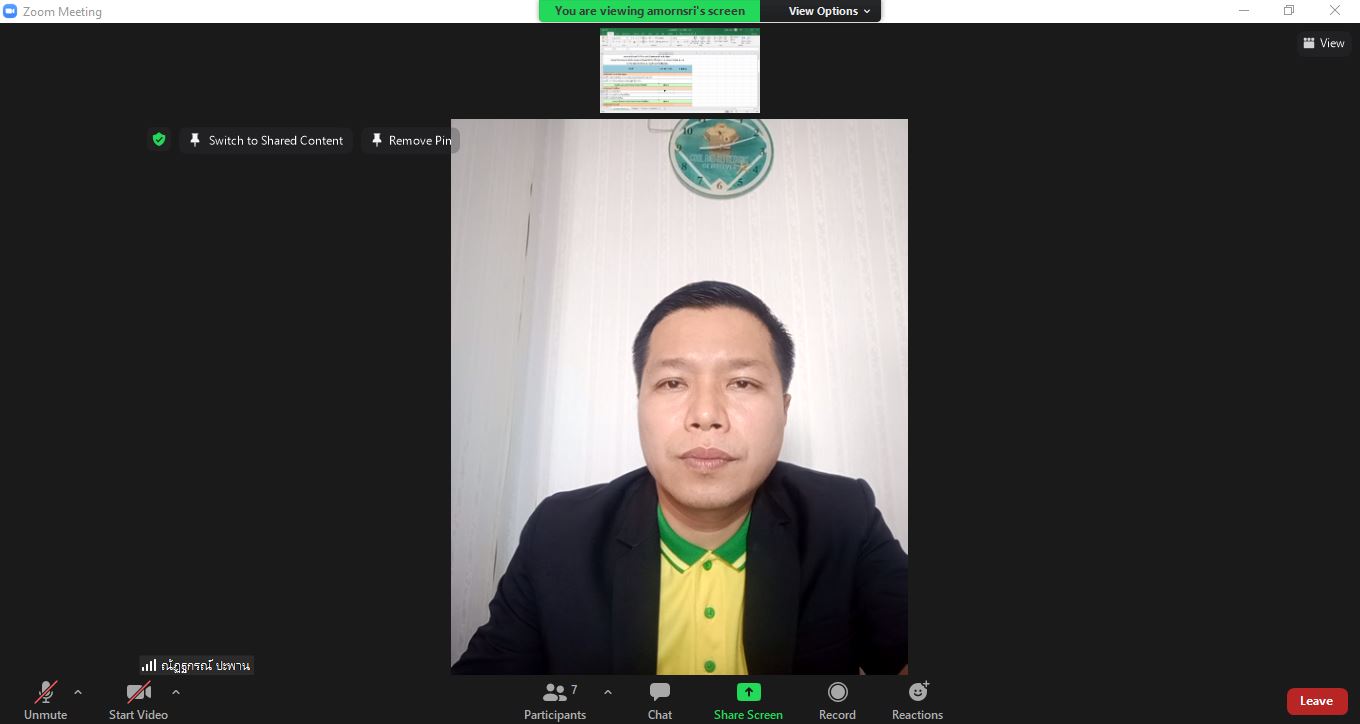Remove Pin from the video
This screenshot has height=724, width=1360.
[410, 141]
